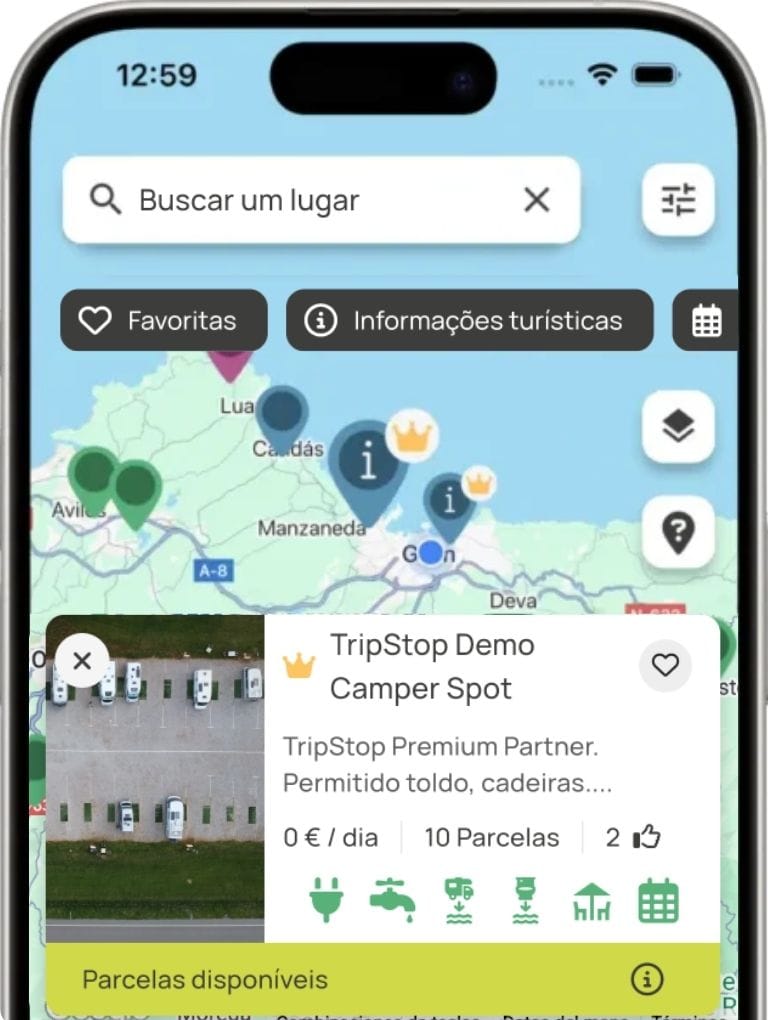
Task: Toggle the heart to favorite TripStop Demo Camper Spot
Action: [665, 664]
